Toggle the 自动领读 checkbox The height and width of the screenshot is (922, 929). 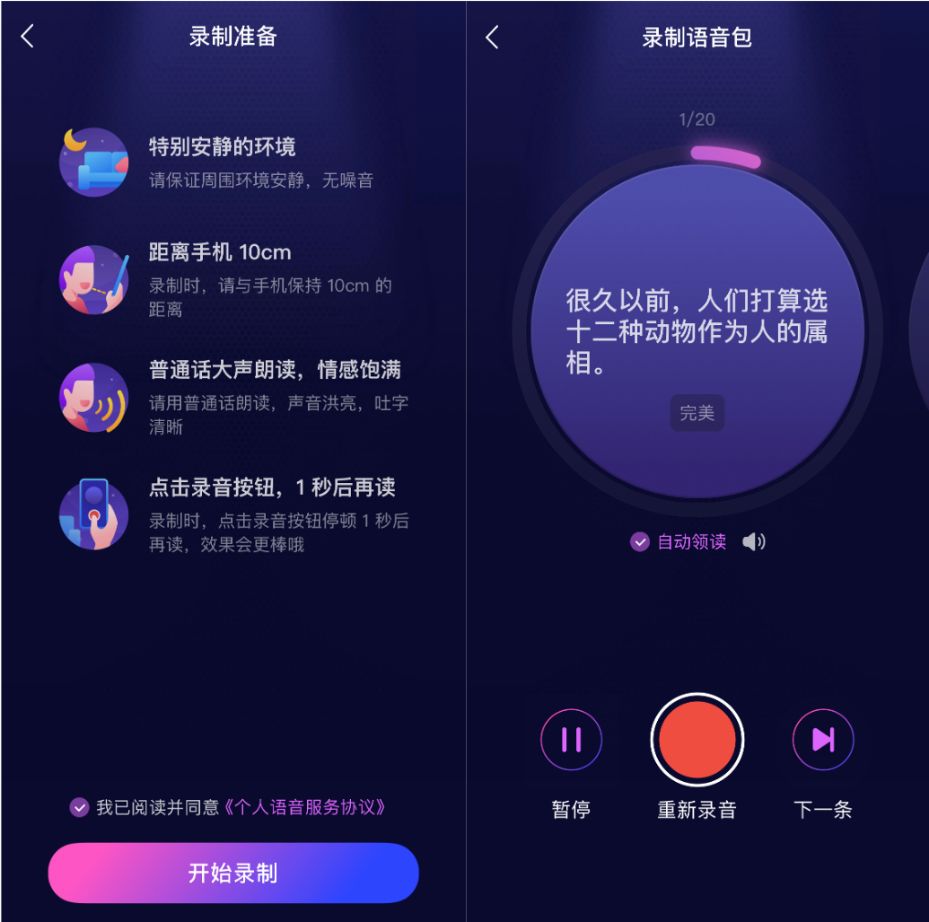click(640, 542)
